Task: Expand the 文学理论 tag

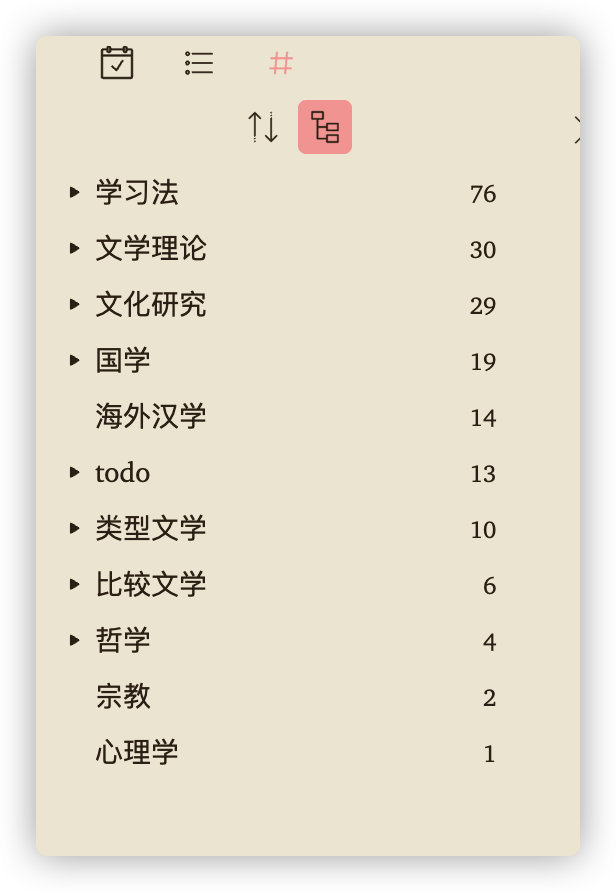Action: [74, 248]
